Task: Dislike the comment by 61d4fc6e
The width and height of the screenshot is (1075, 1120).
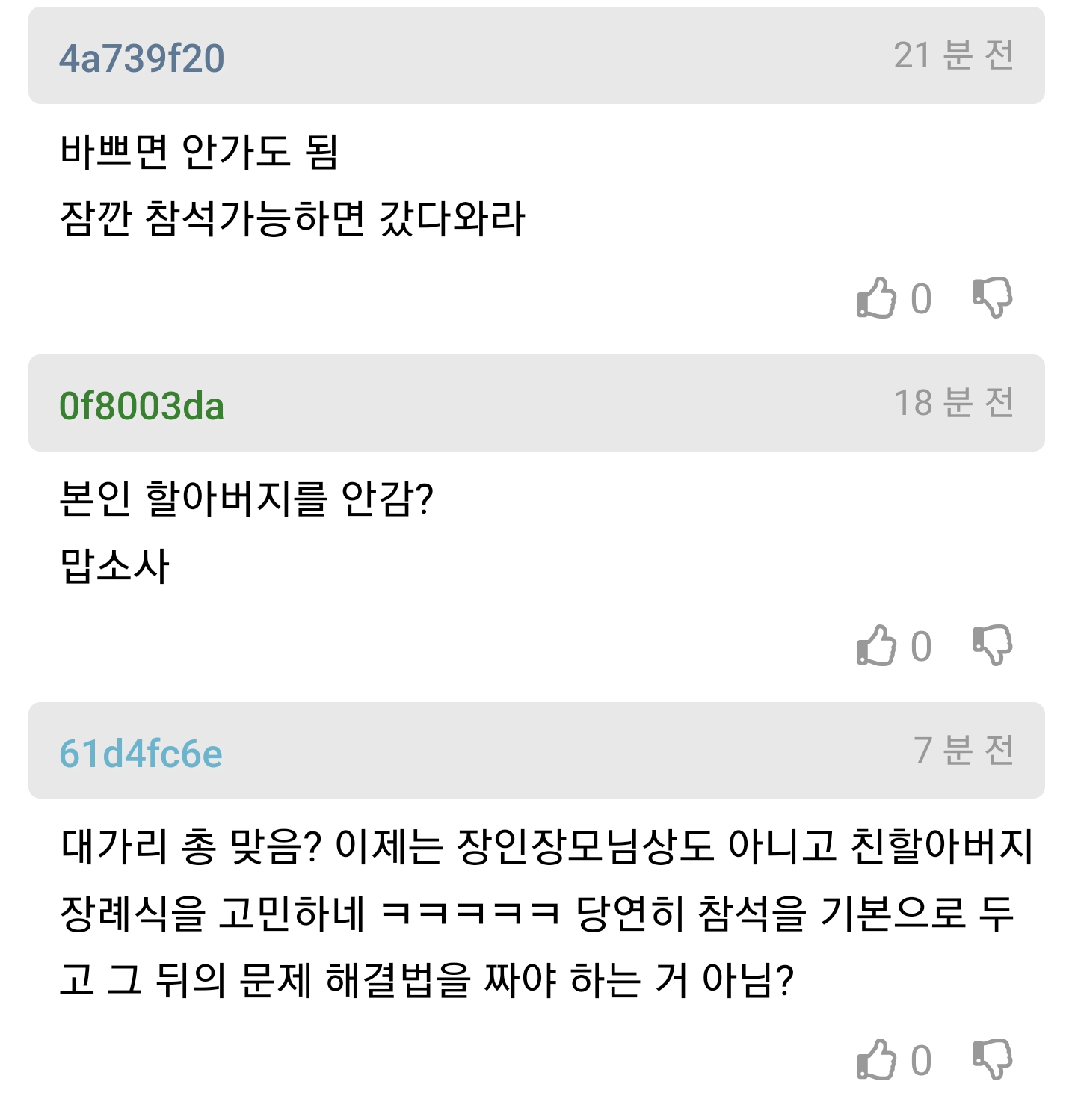Action: pyautogui.click(x=992, y=1059)
